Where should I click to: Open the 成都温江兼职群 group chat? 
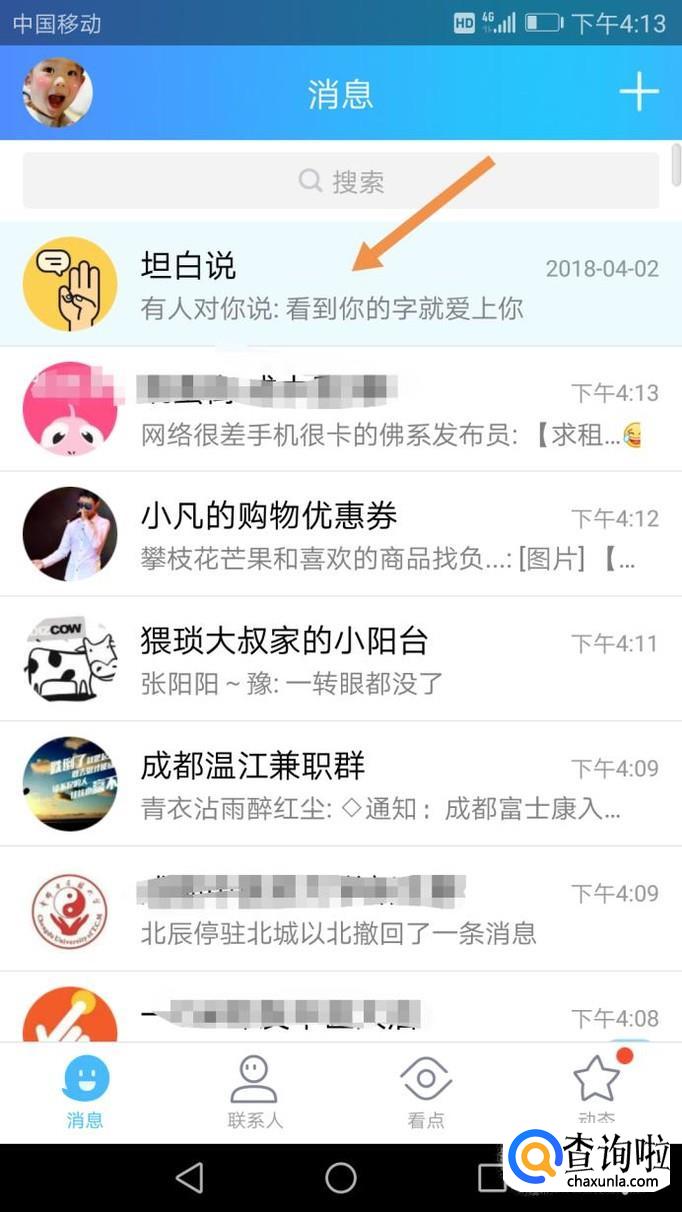pyautogui.click(x=340, y=784)
